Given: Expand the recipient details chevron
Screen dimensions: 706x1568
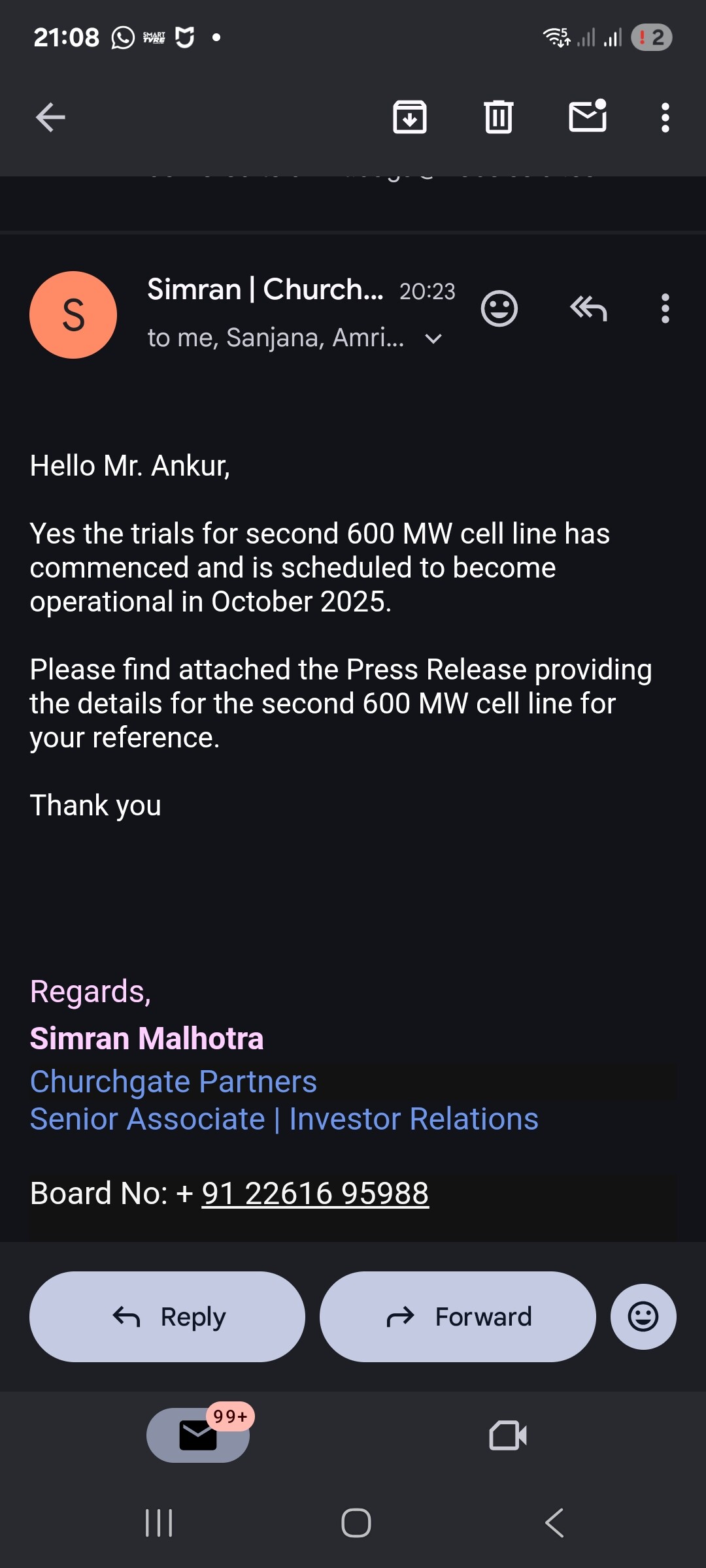Looking at the screenshot, I should [433, 338].
